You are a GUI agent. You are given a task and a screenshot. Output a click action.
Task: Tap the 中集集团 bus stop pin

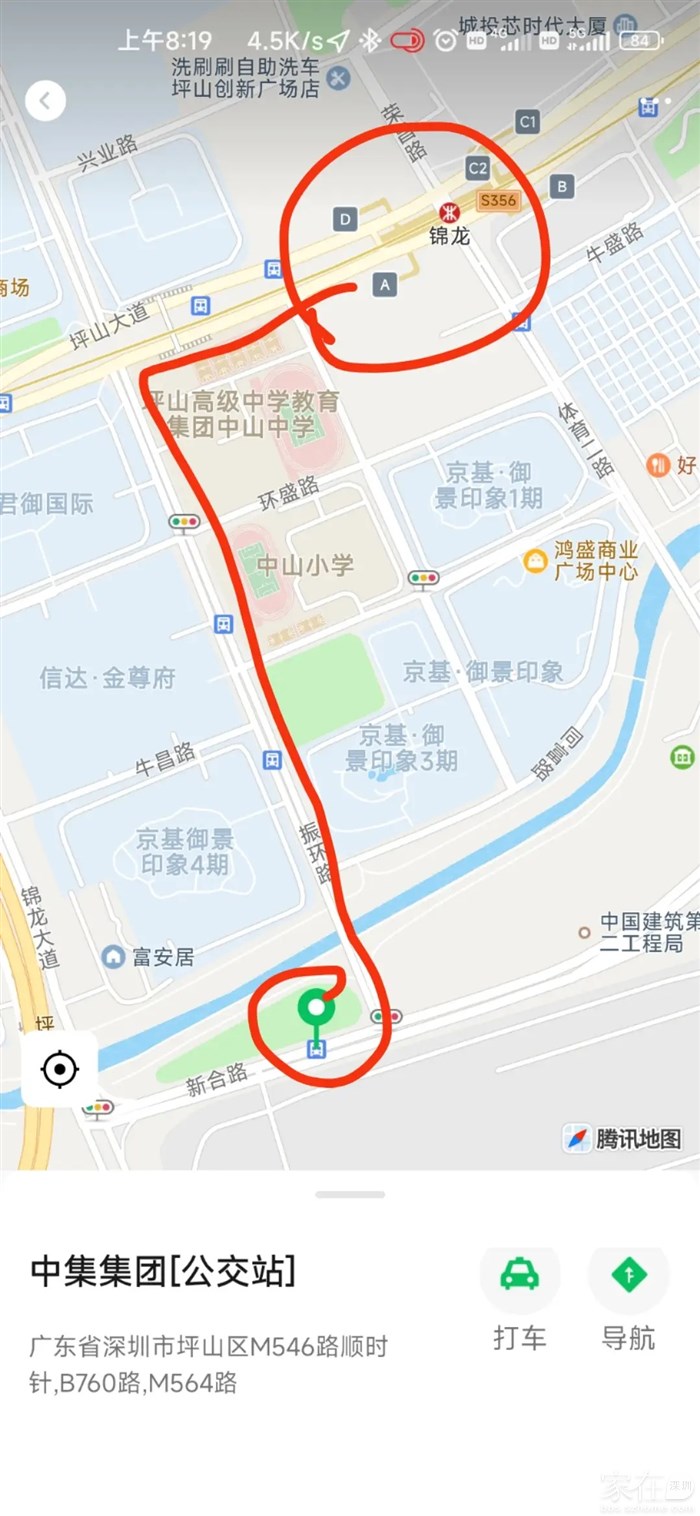(x=317, y=1008)
